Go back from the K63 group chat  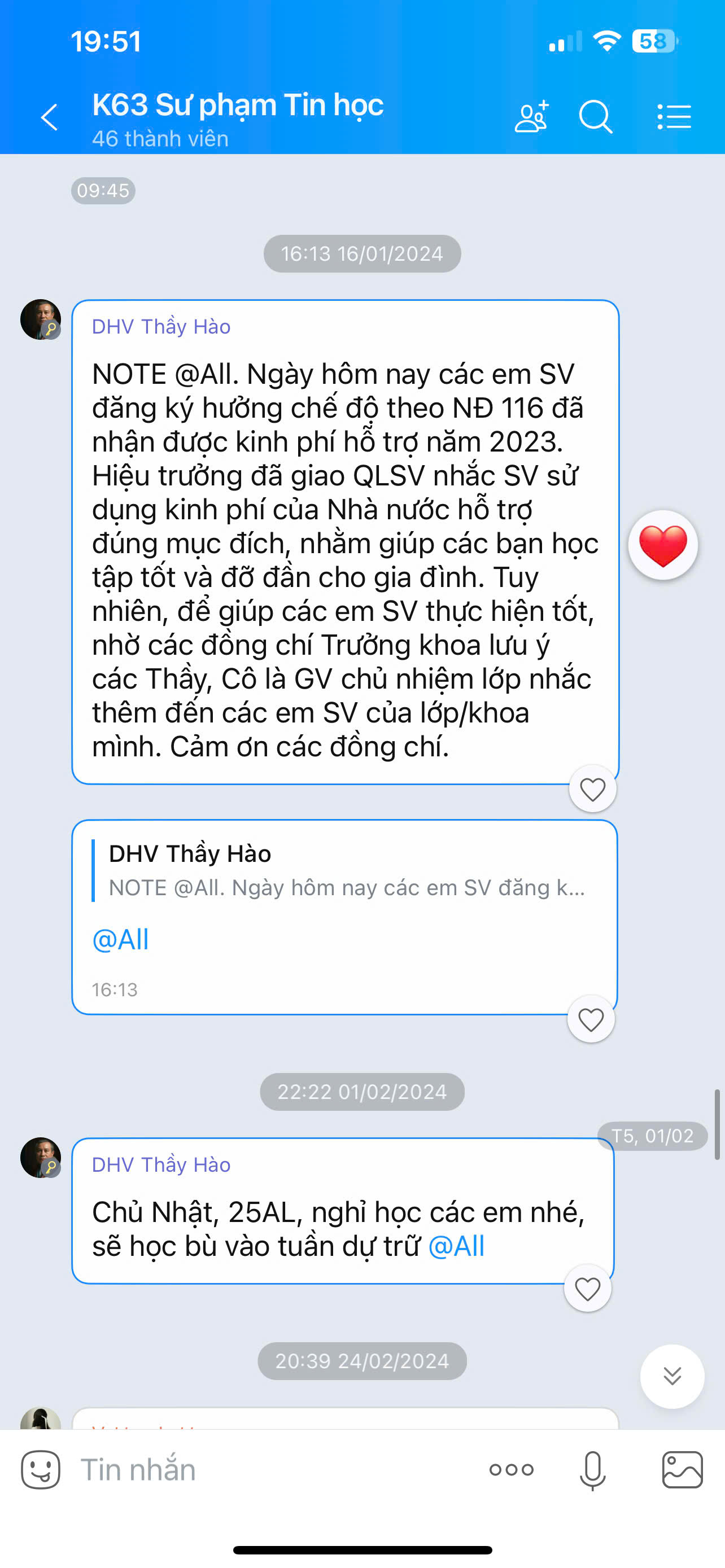(x=49, y=117)
